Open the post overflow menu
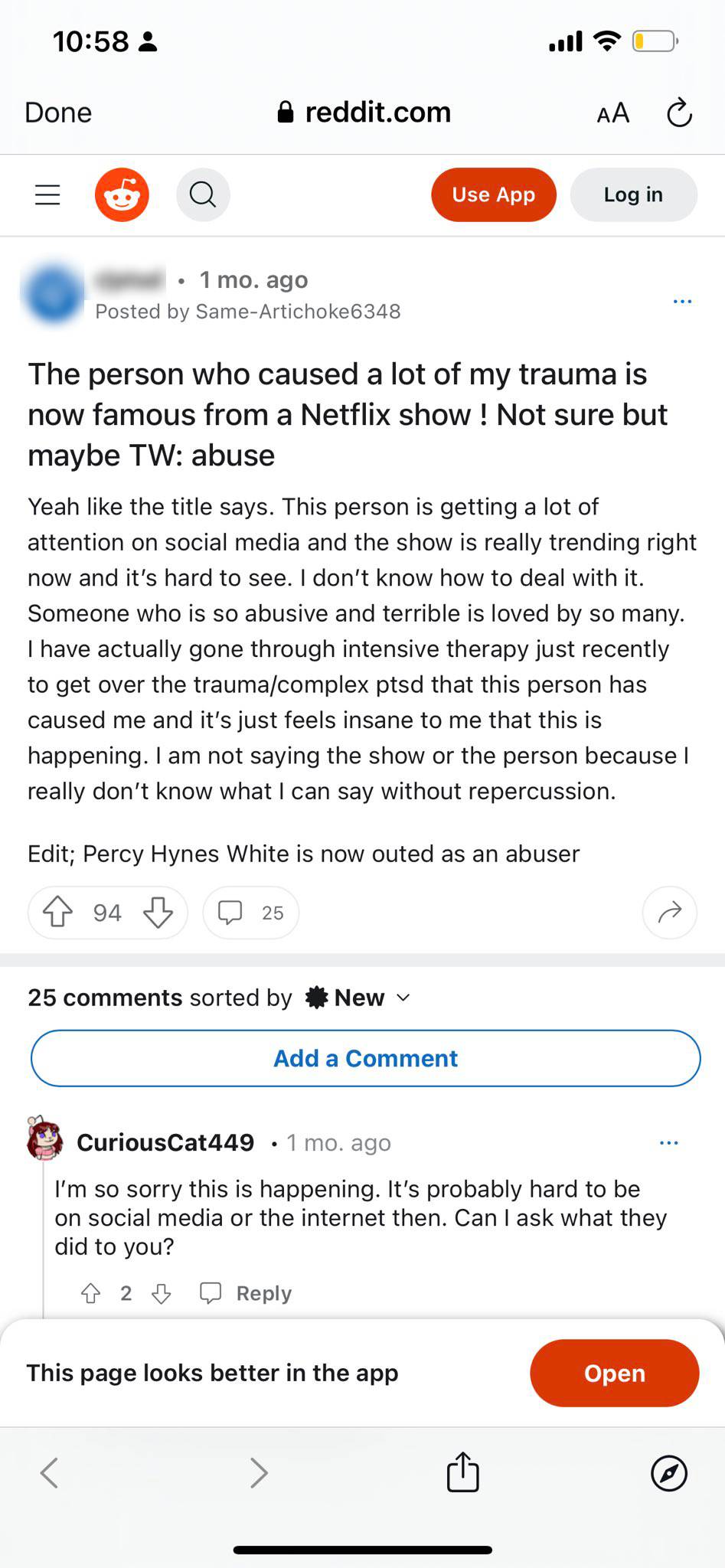The width and height of the screenshot is (725, 1568). click(x=682, y=302)
